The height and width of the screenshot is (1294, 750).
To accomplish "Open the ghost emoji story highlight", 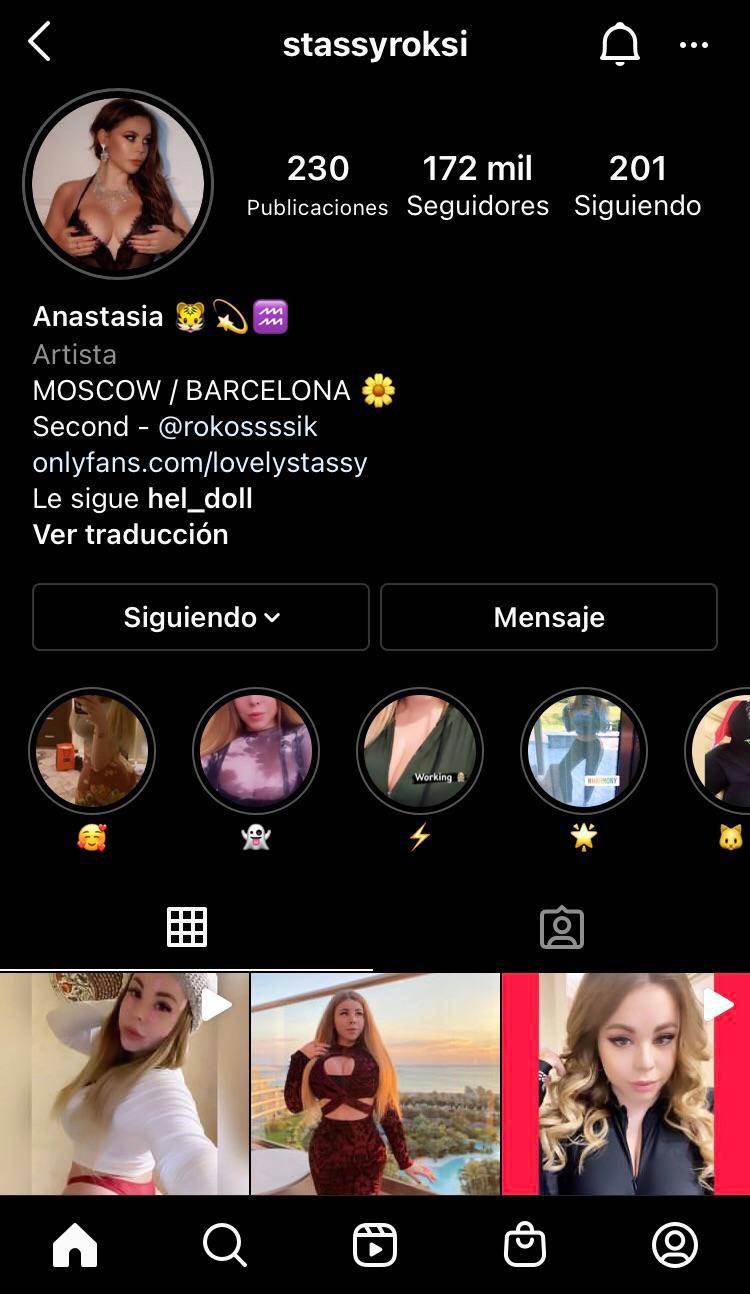I will coord(256,751).
